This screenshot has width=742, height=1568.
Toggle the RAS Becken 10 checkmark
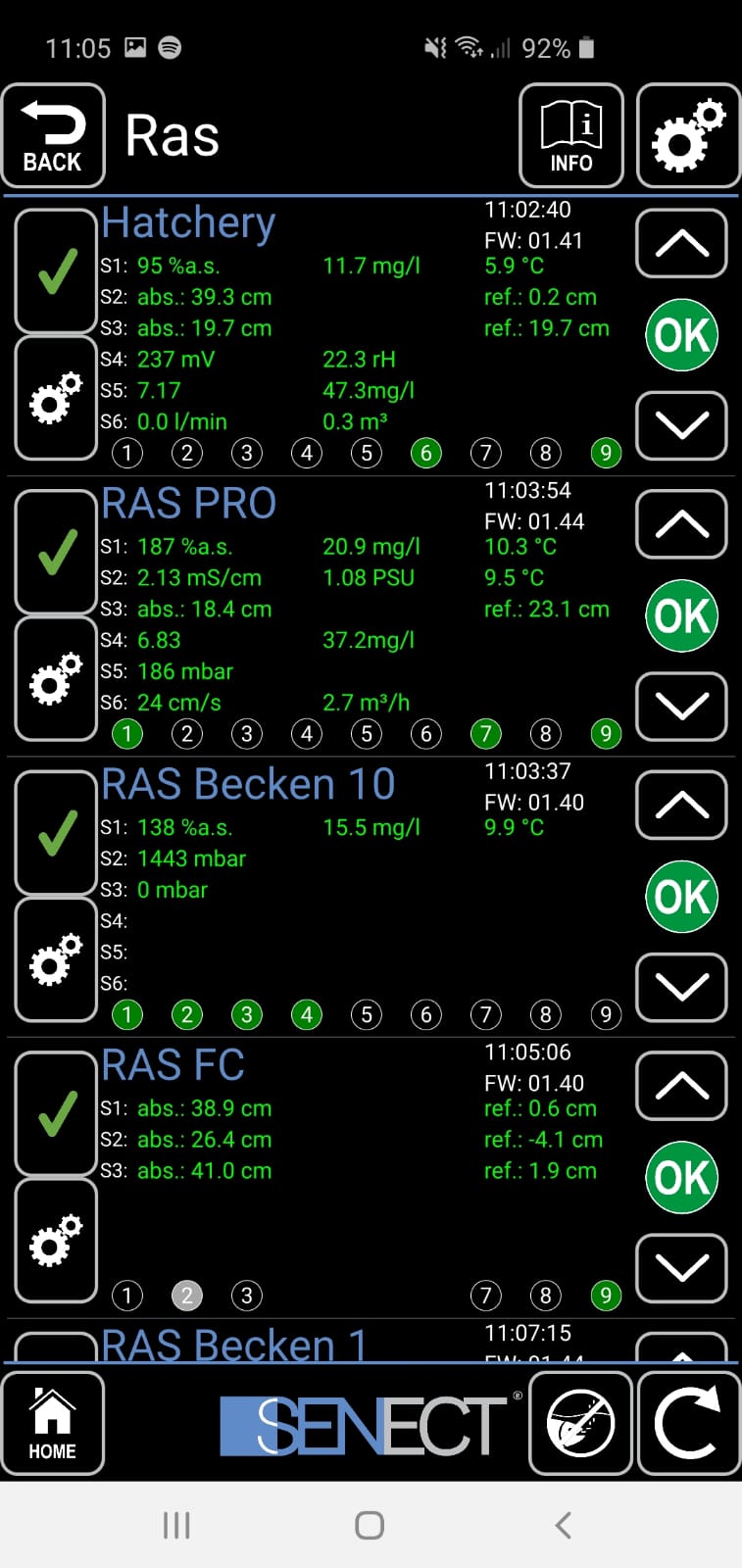pyautogui.click(x=56, y=833)
